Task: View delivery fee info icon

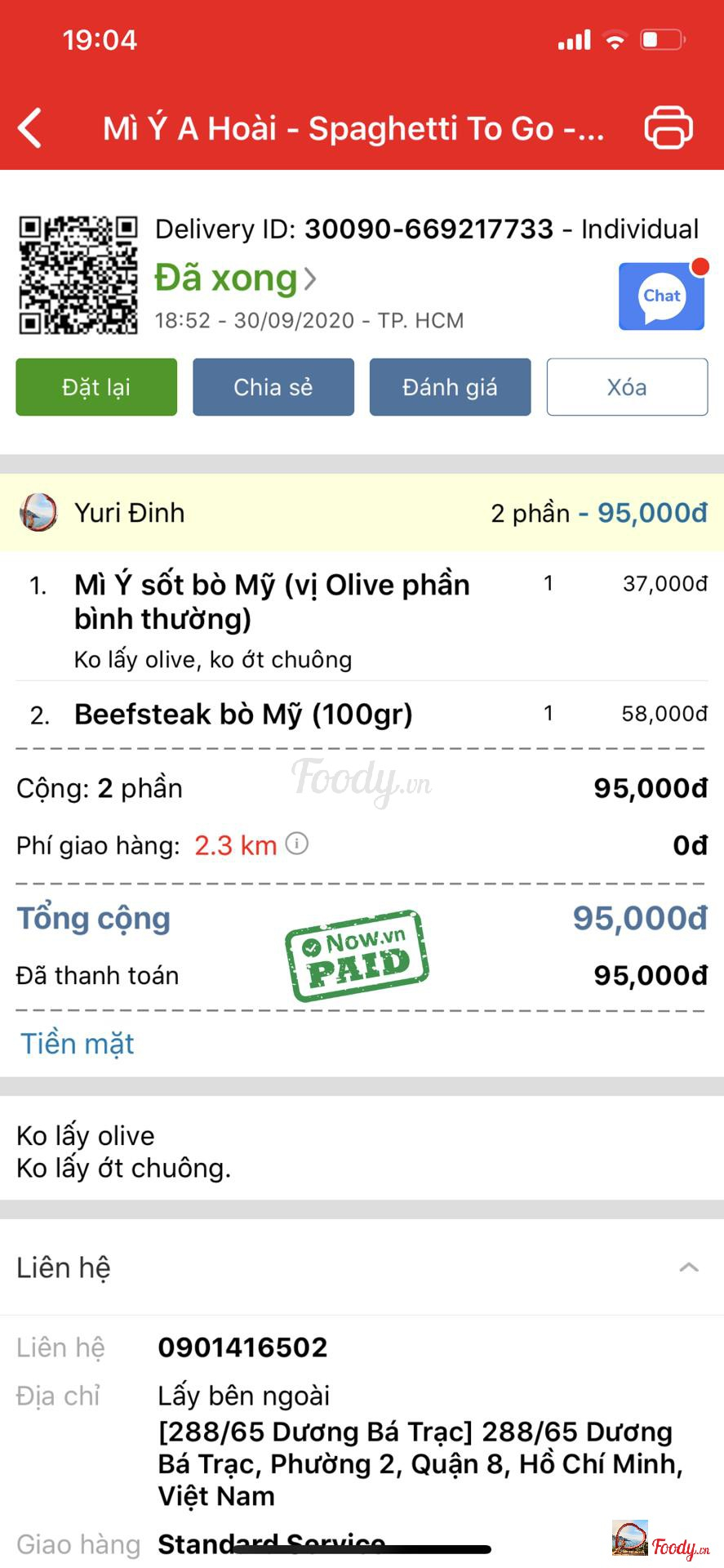Action: pyautogui.click(x=297, y=844)
